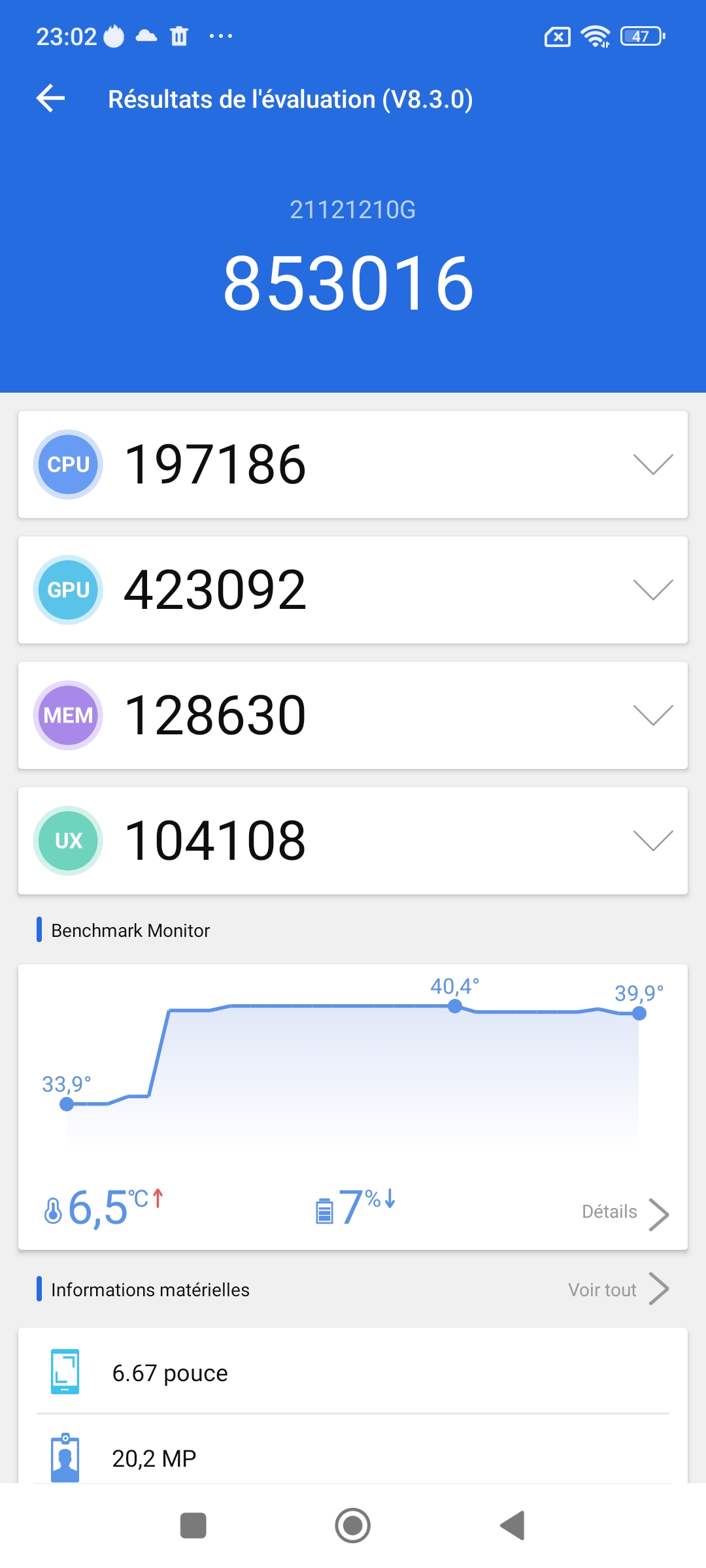Image resolution: width=706 pixels, height=1568 pixels.
Task: Open Détails of the Benchmark Monitor
Action: pyautogui.click(x=624, y=1213)
